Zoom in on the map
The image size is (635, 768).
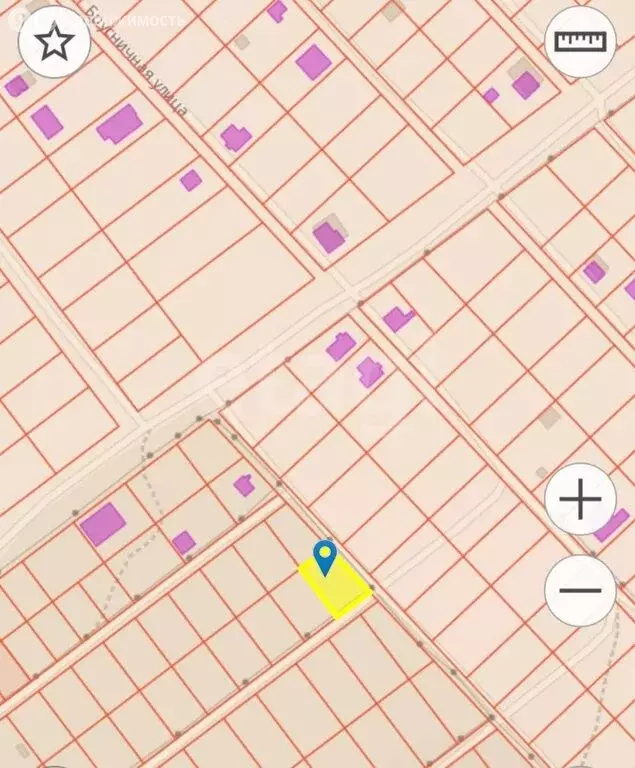point(580,499)
